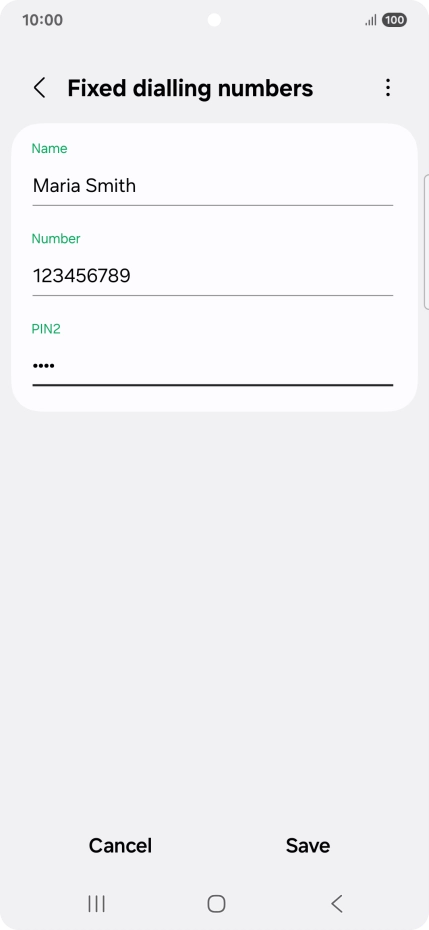Go to the home screen

(x=216, y=904)
